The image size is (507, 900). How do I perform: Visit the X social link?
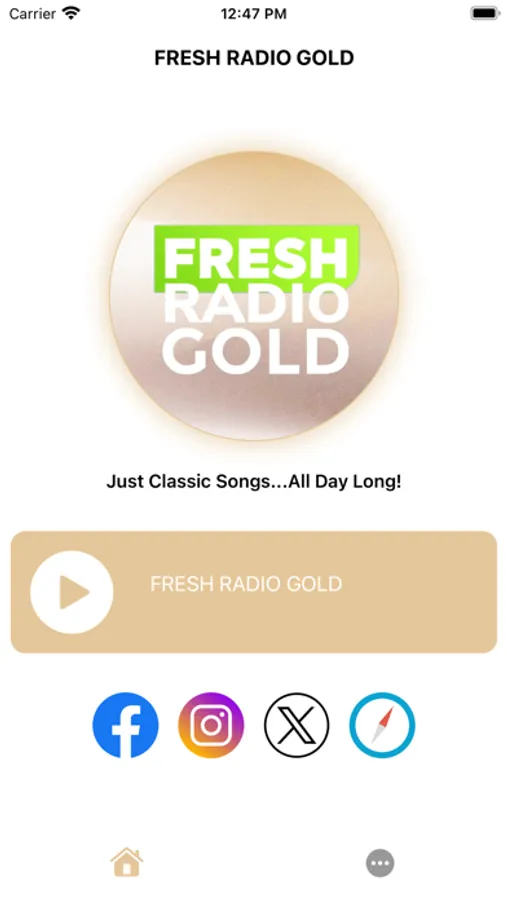[x=296, y=725]
